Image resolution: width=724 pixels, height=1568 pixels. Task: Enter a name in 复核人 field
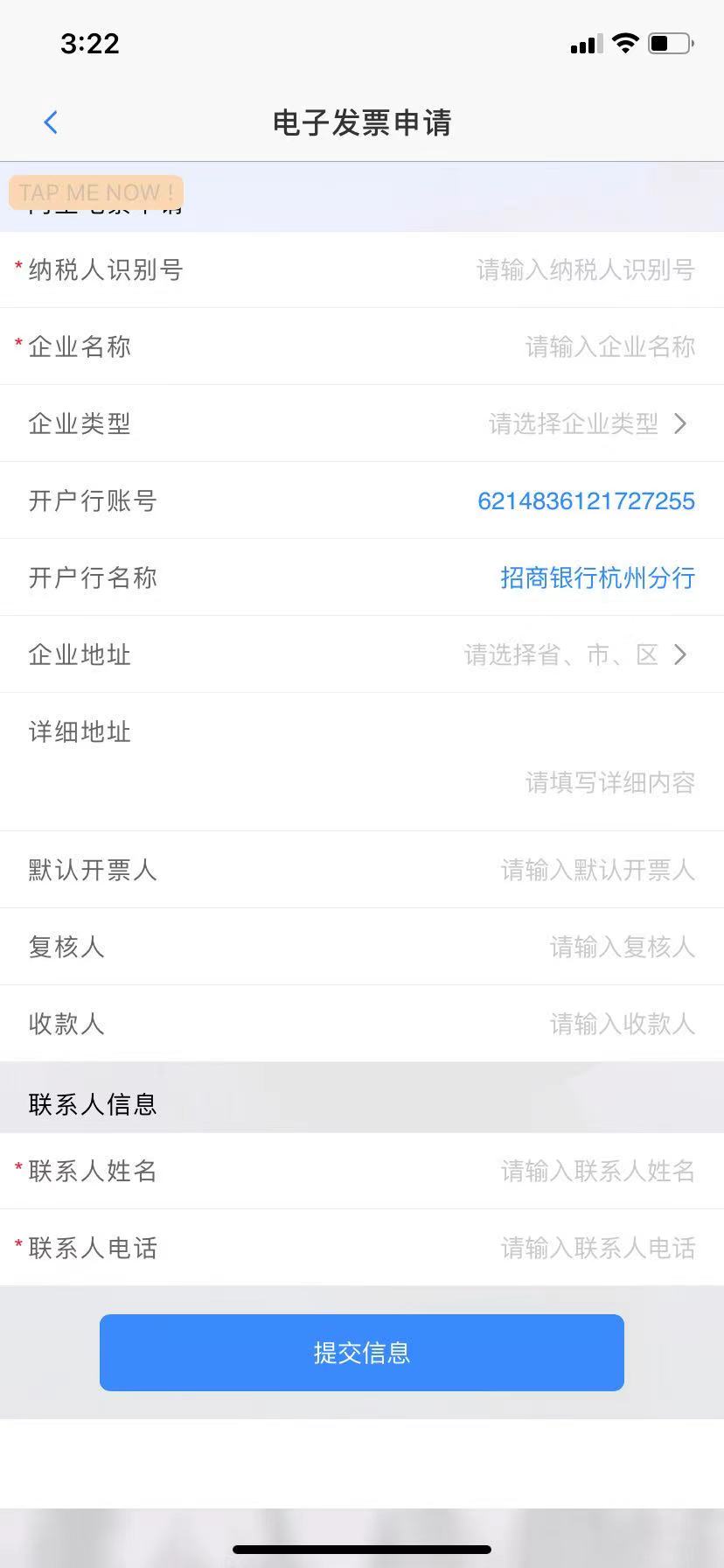tap(362, 947)
